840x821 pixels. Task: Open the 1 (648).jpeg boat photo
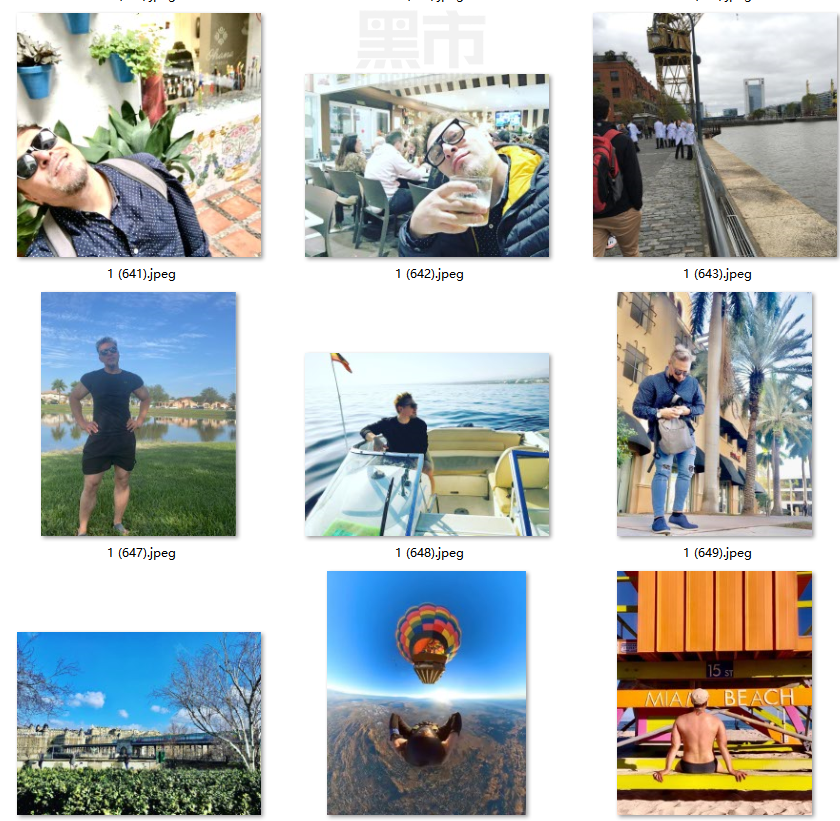point(427,444)
